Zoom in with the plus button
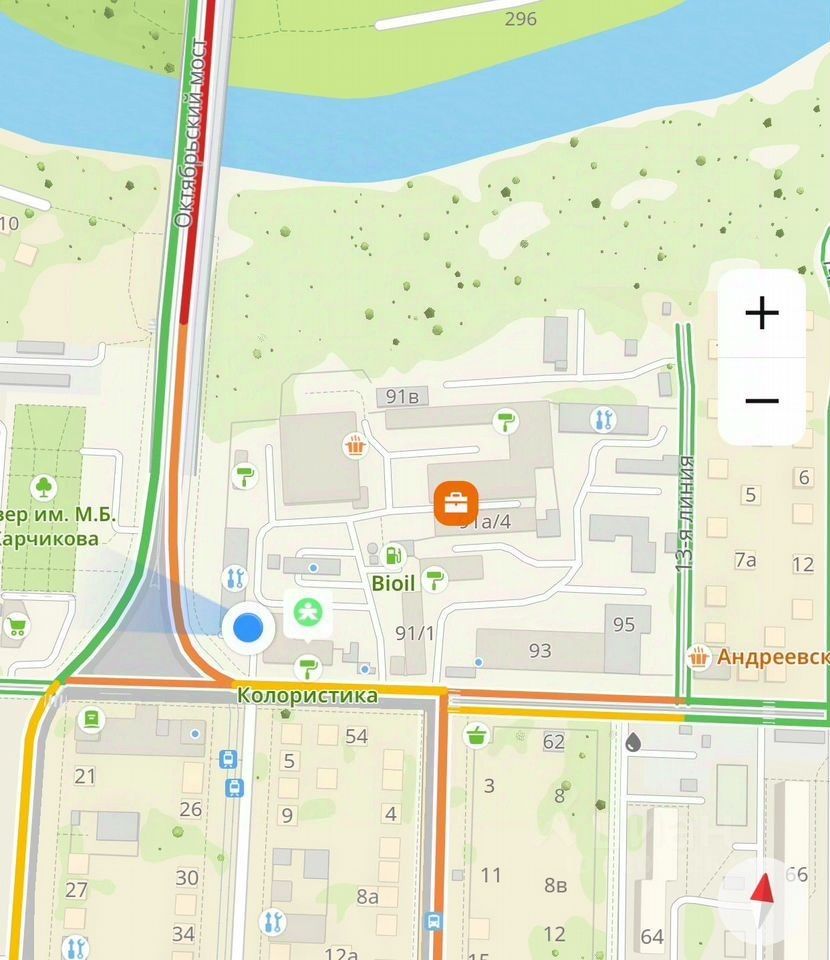This screenshot has height=960, width=830. 762,314
